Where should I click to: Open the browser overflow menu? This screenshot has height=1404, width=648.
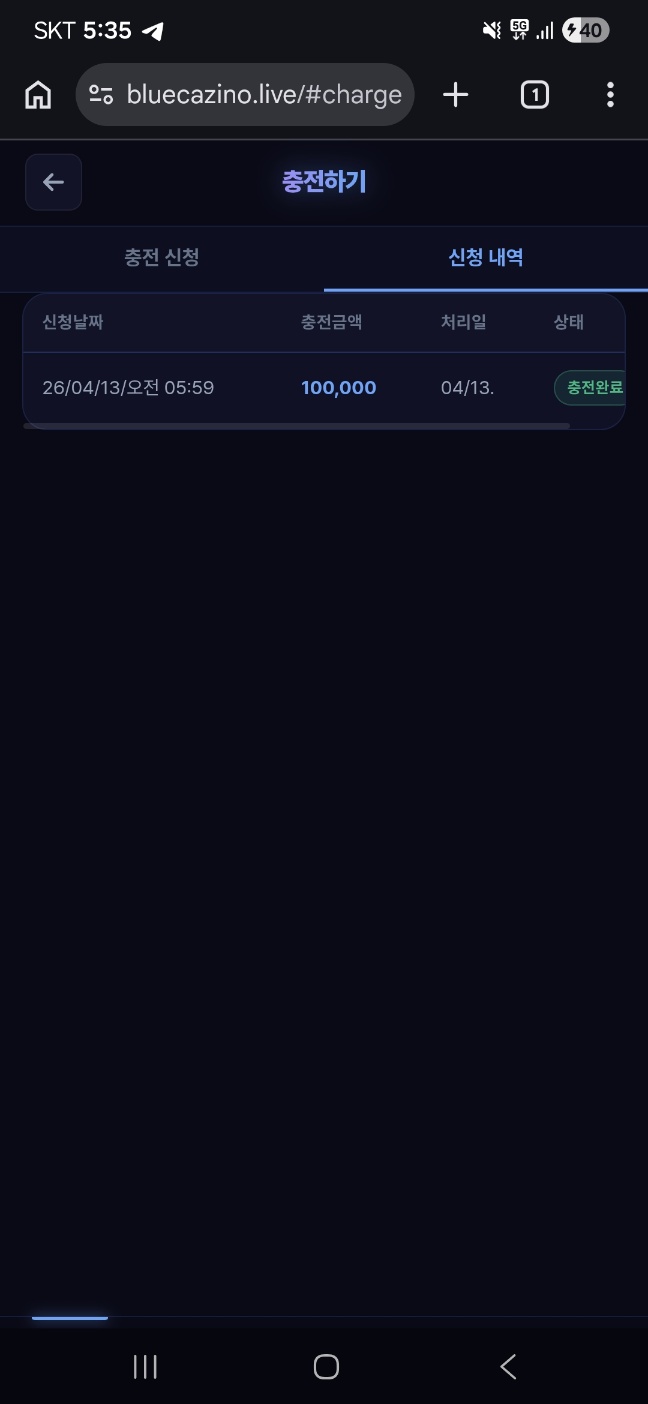(x=610, y=95)
